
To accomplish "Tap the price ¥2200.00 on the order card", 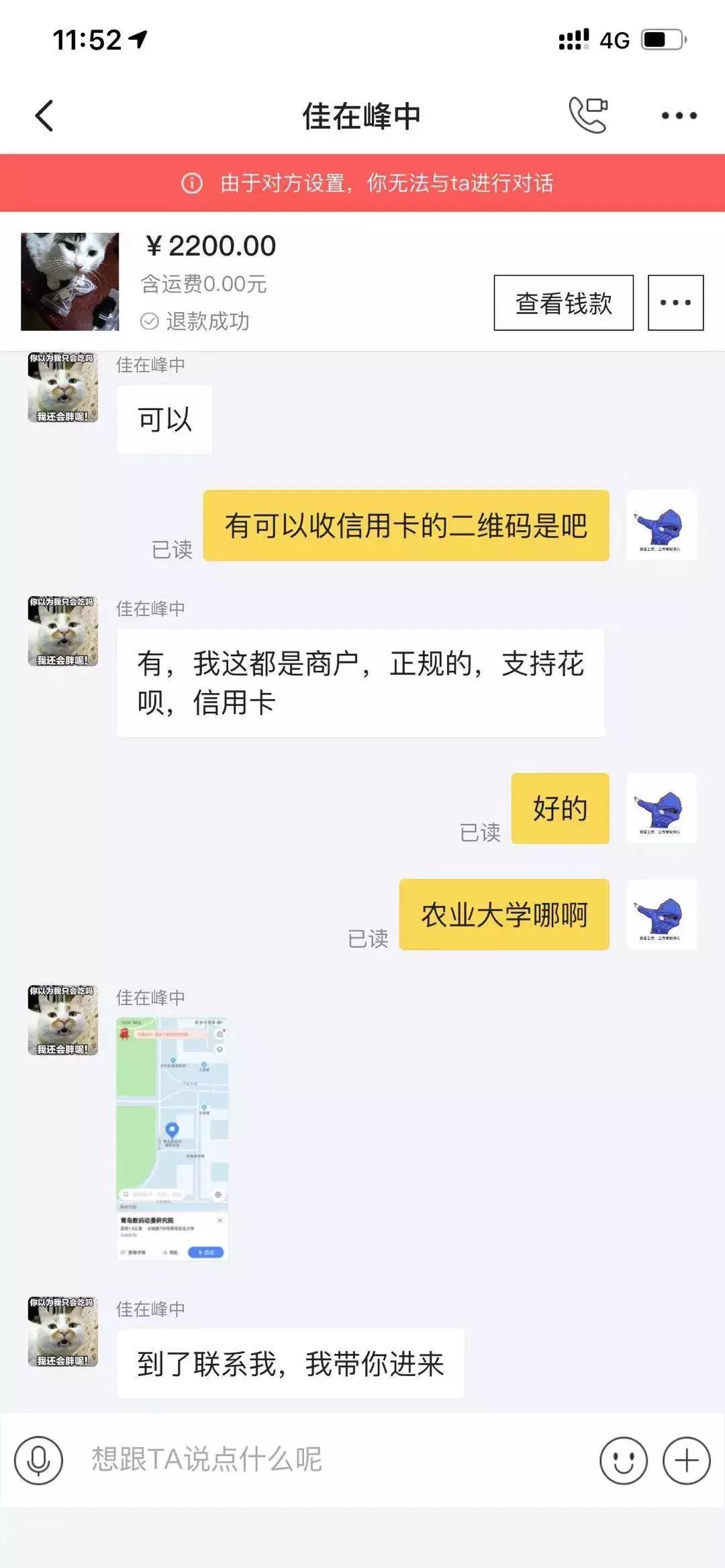I will click(x=210, y=246).
